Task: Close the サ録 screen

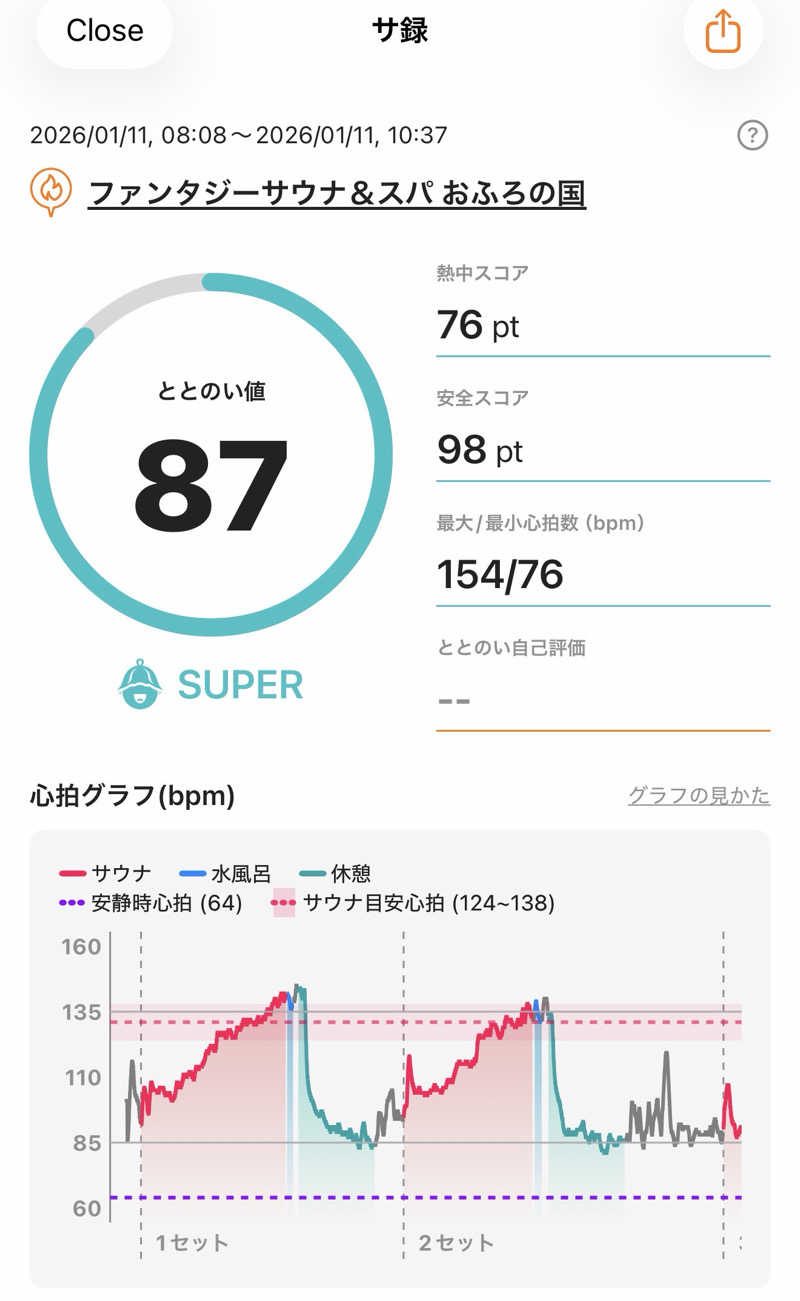Action: [x=104, y=31]
